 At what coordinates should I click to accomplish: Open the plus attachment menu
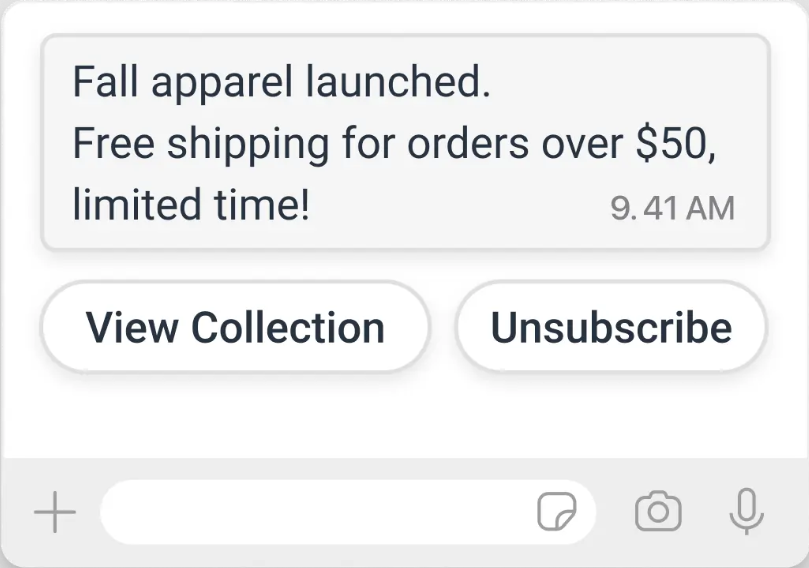pos(55,513)
